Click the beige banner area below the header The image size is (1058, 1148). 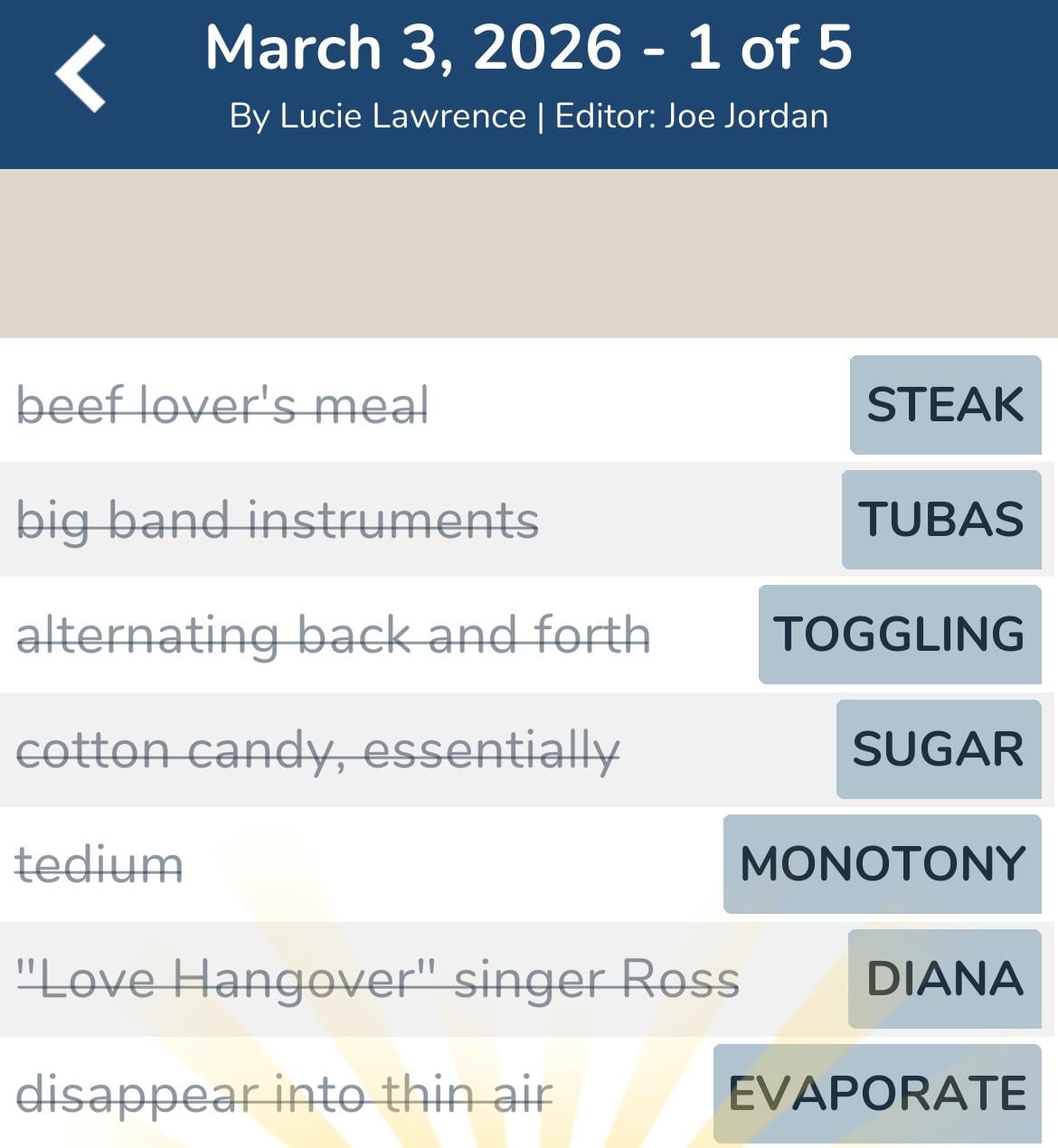(x=529, y=253)
